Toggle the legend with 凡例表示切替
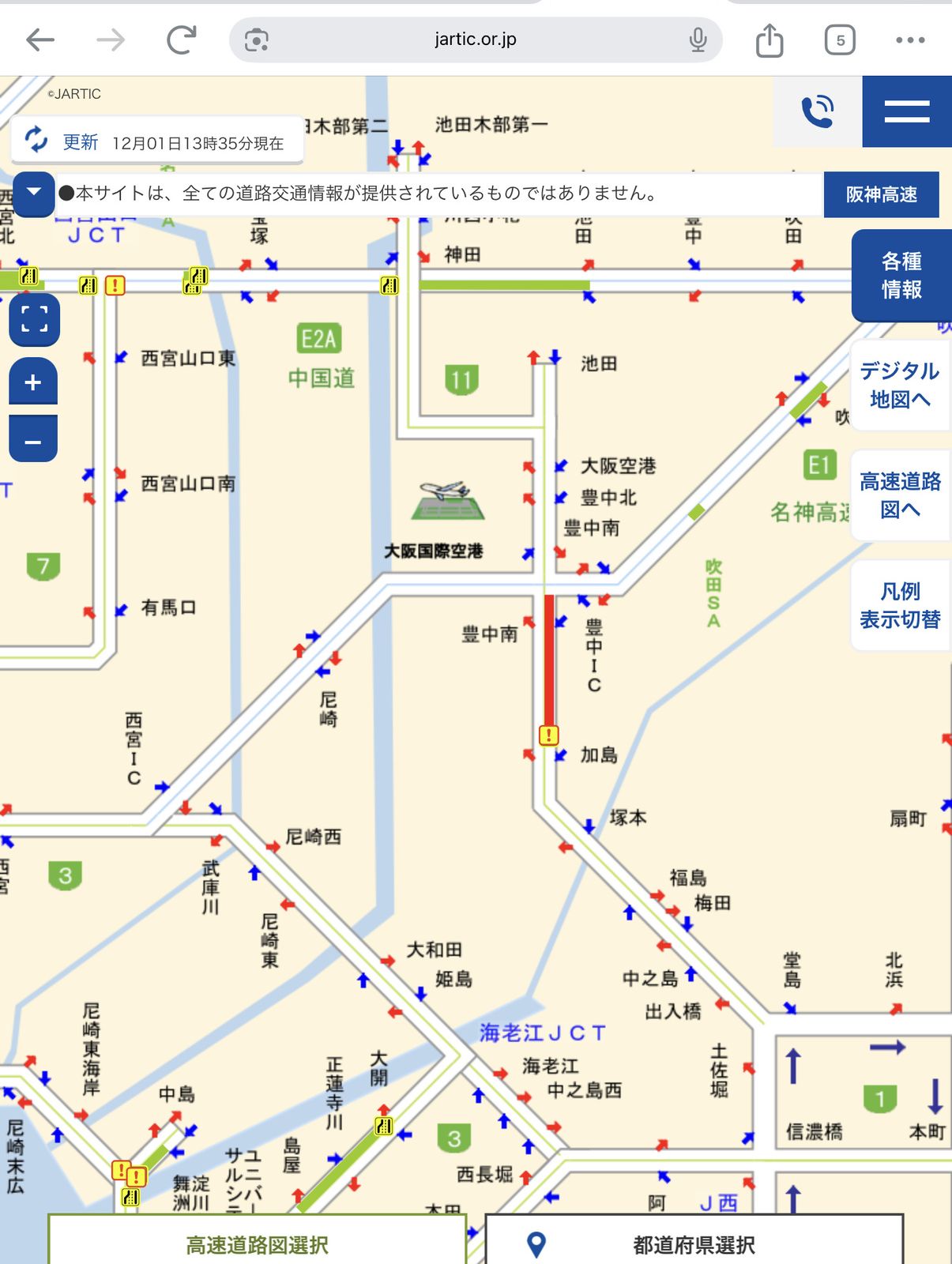Screen dimensions: 952x1264 click(900, 604)
